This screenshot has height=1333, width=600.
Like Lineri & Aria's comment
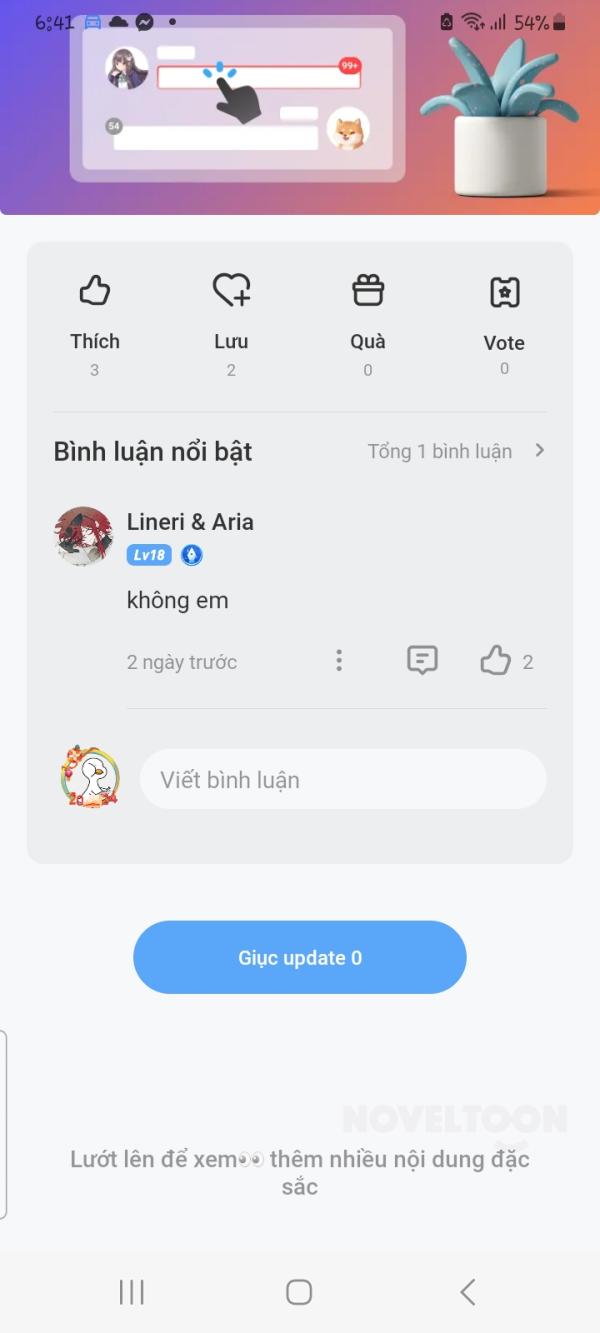tap(496, 661)
